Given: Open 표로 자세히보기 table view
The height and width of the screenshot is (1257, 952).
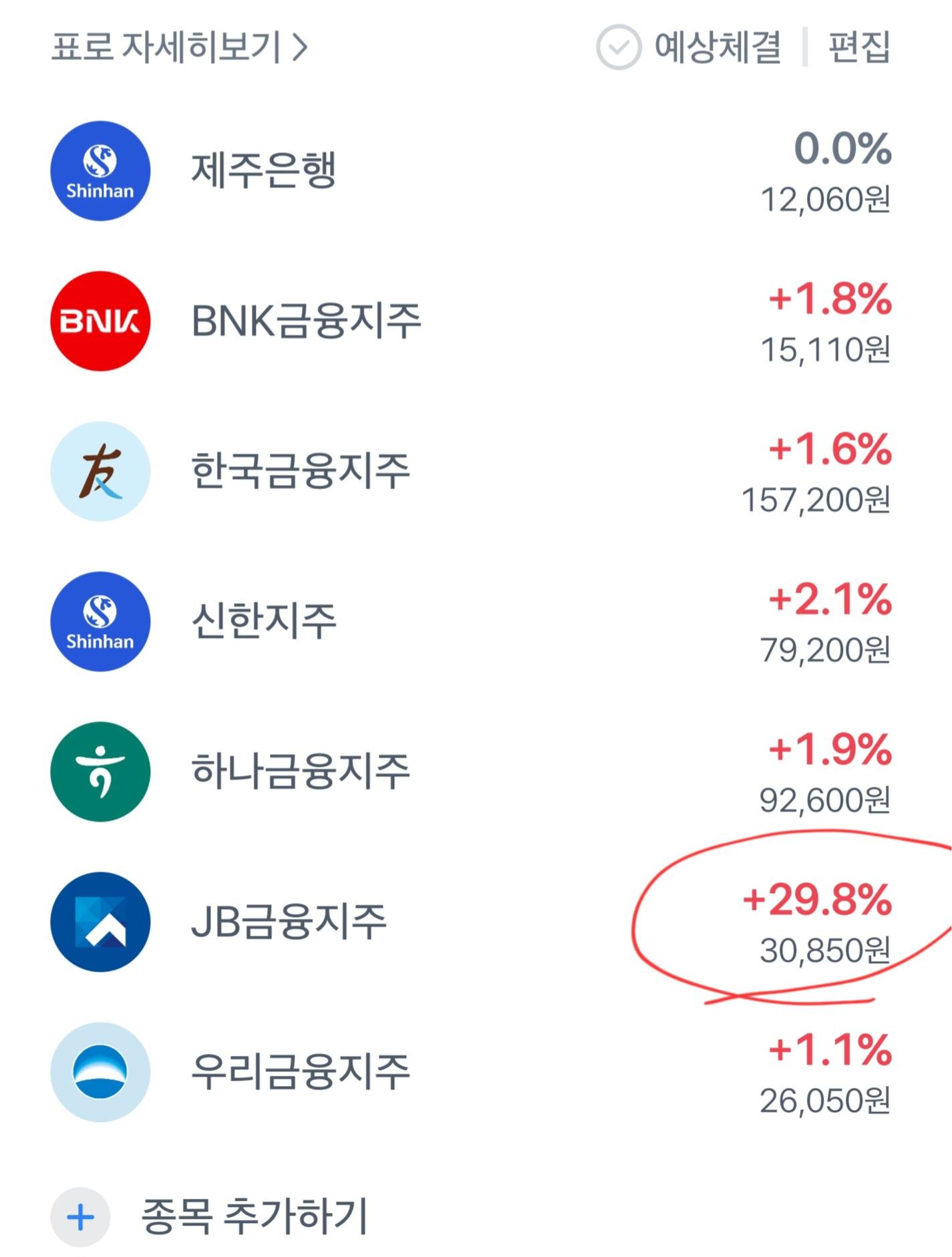Looking at the screenshot, I should pyautogui.click(x=179, y=47).
